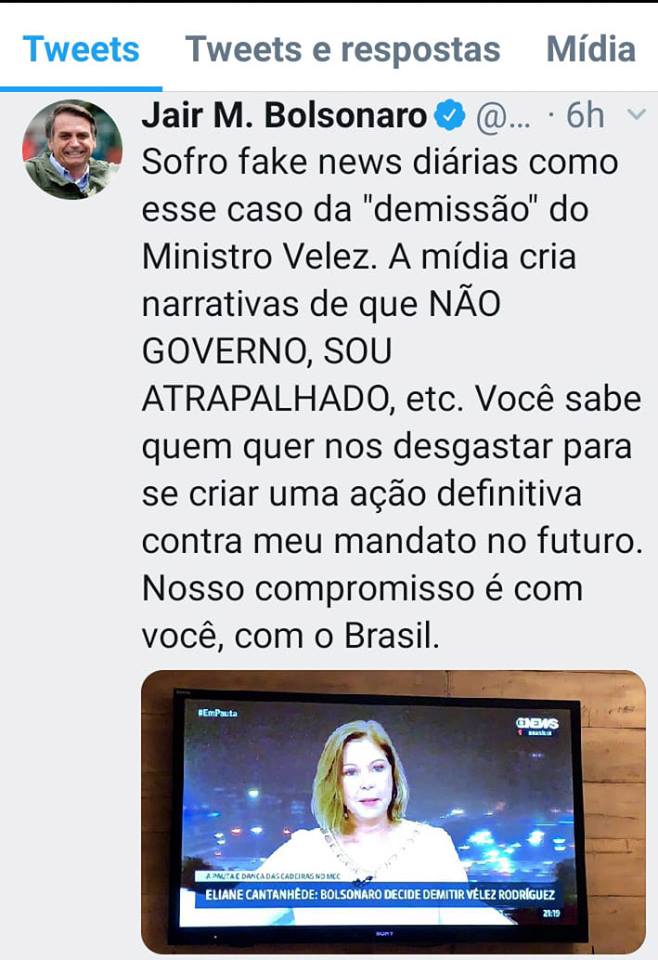Switch to Tweets e respostas tab

pos(342,48)
